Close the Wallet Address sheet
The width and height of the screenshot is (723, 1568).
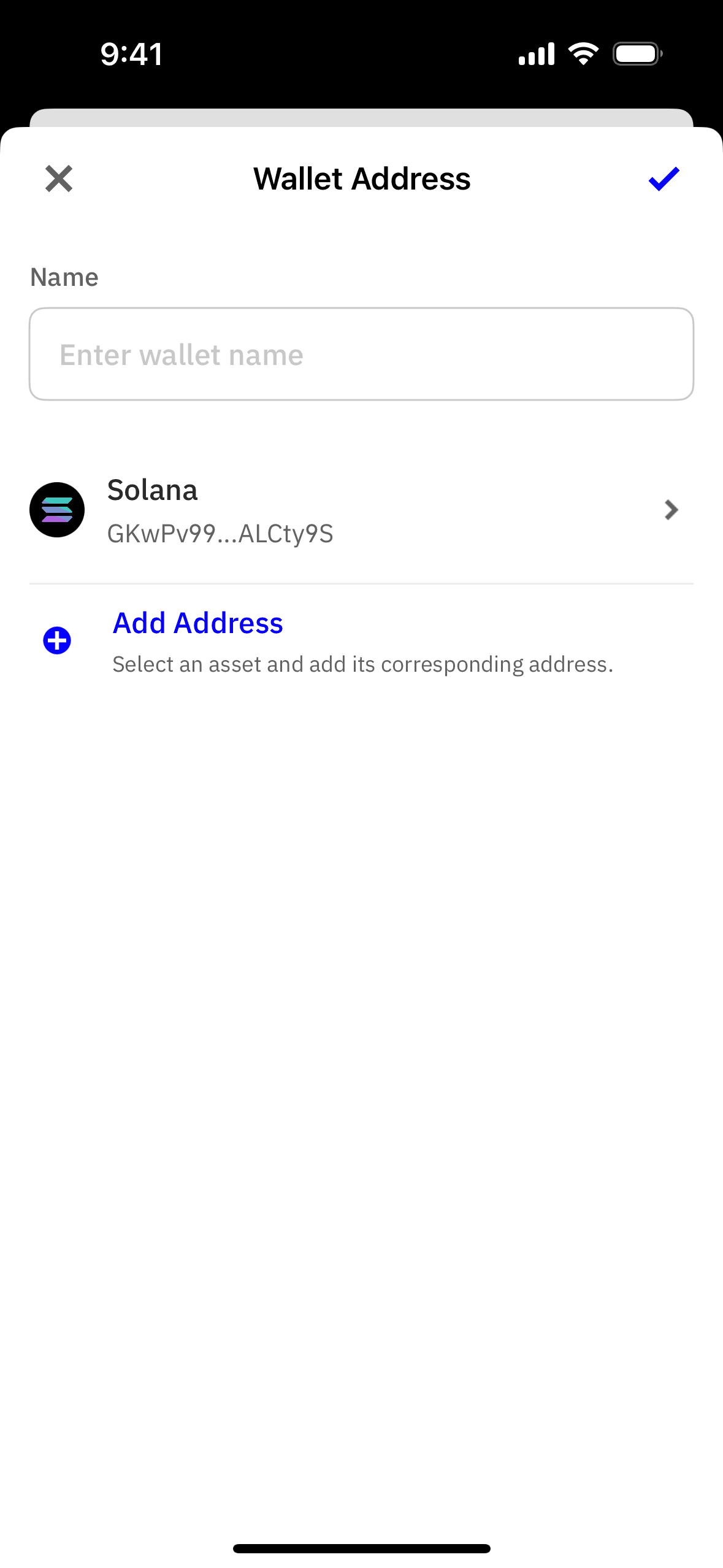[x=59, y=179]
